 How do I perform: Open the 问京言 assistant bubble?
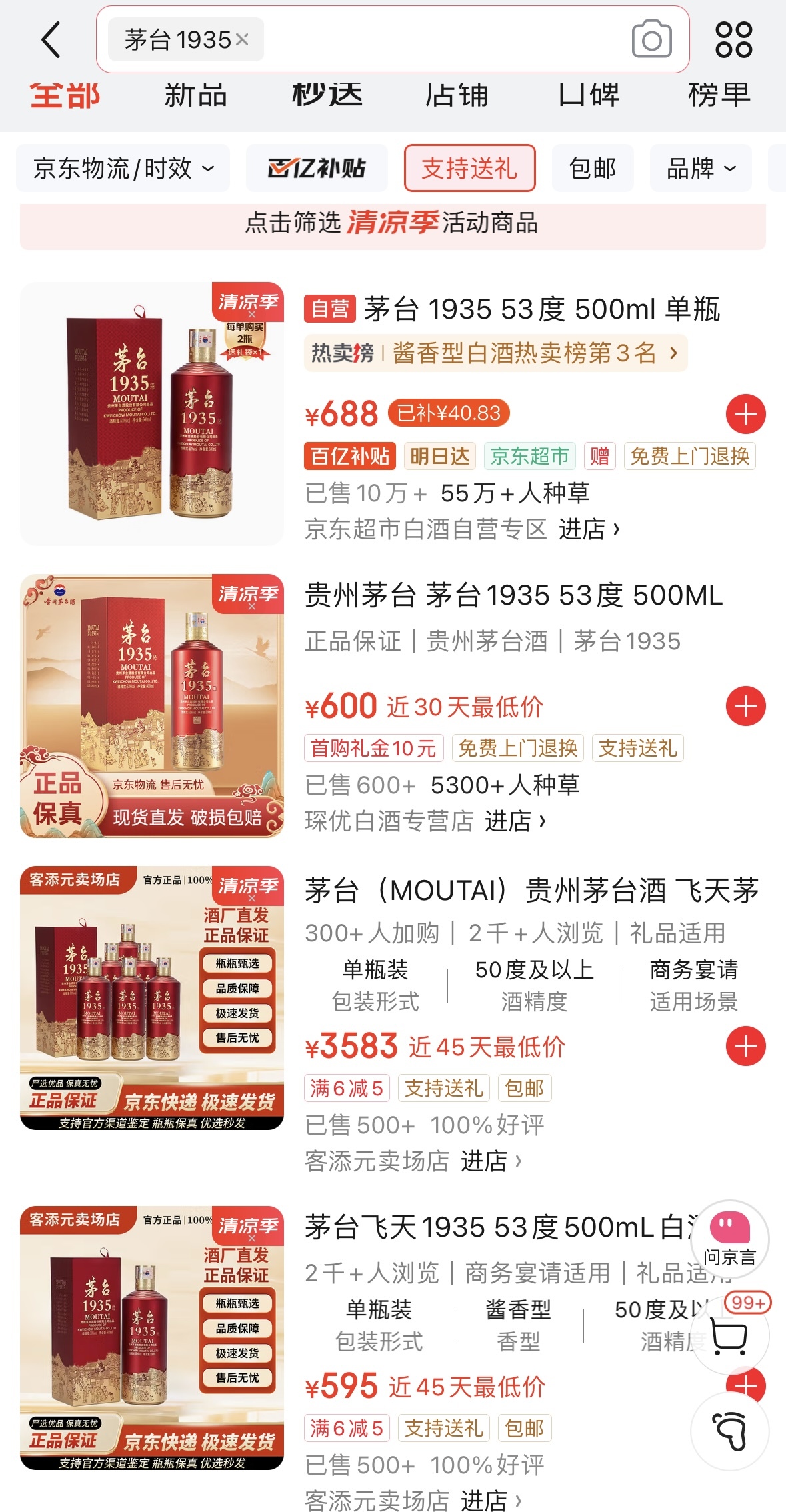[x=729, y=1239]
